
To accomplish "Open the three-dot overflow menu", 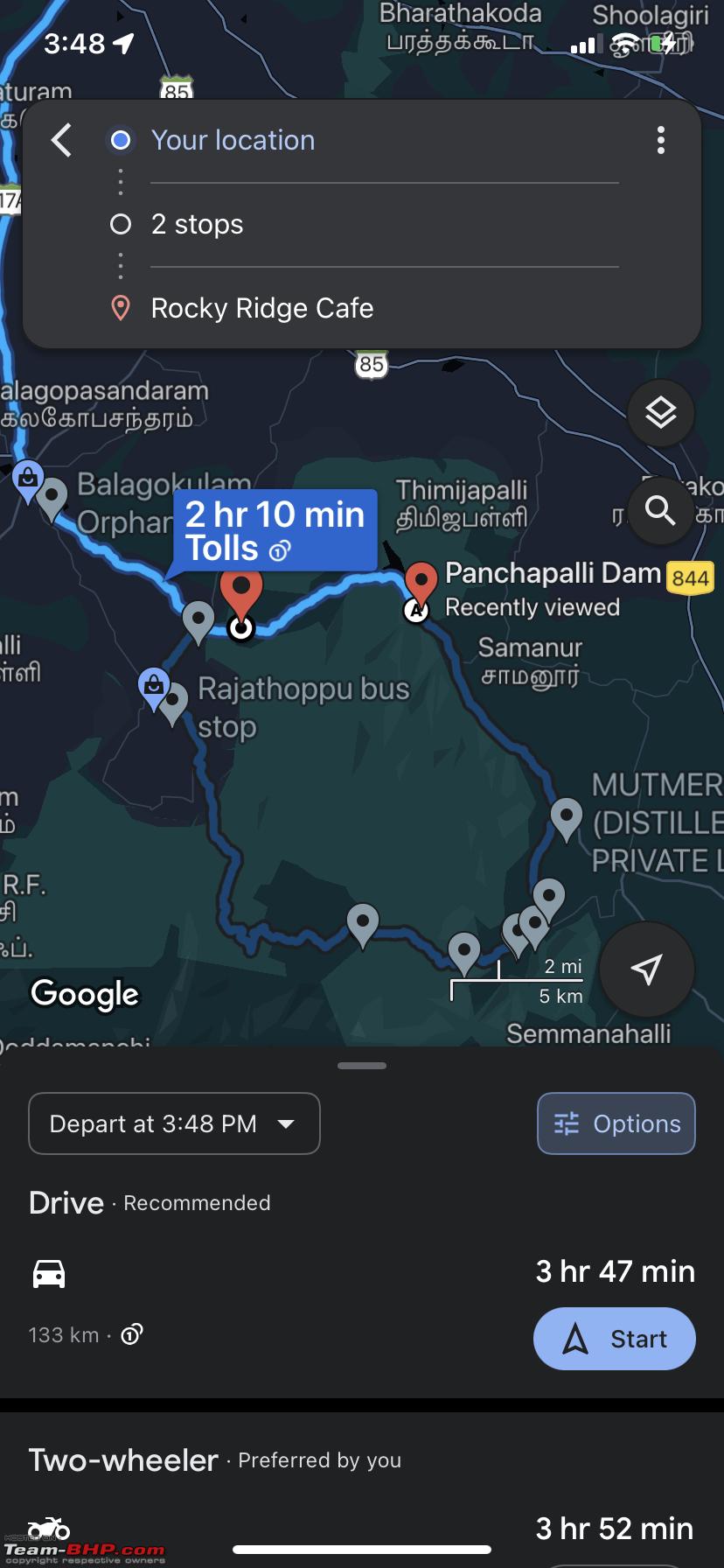I will coord(661,140).
